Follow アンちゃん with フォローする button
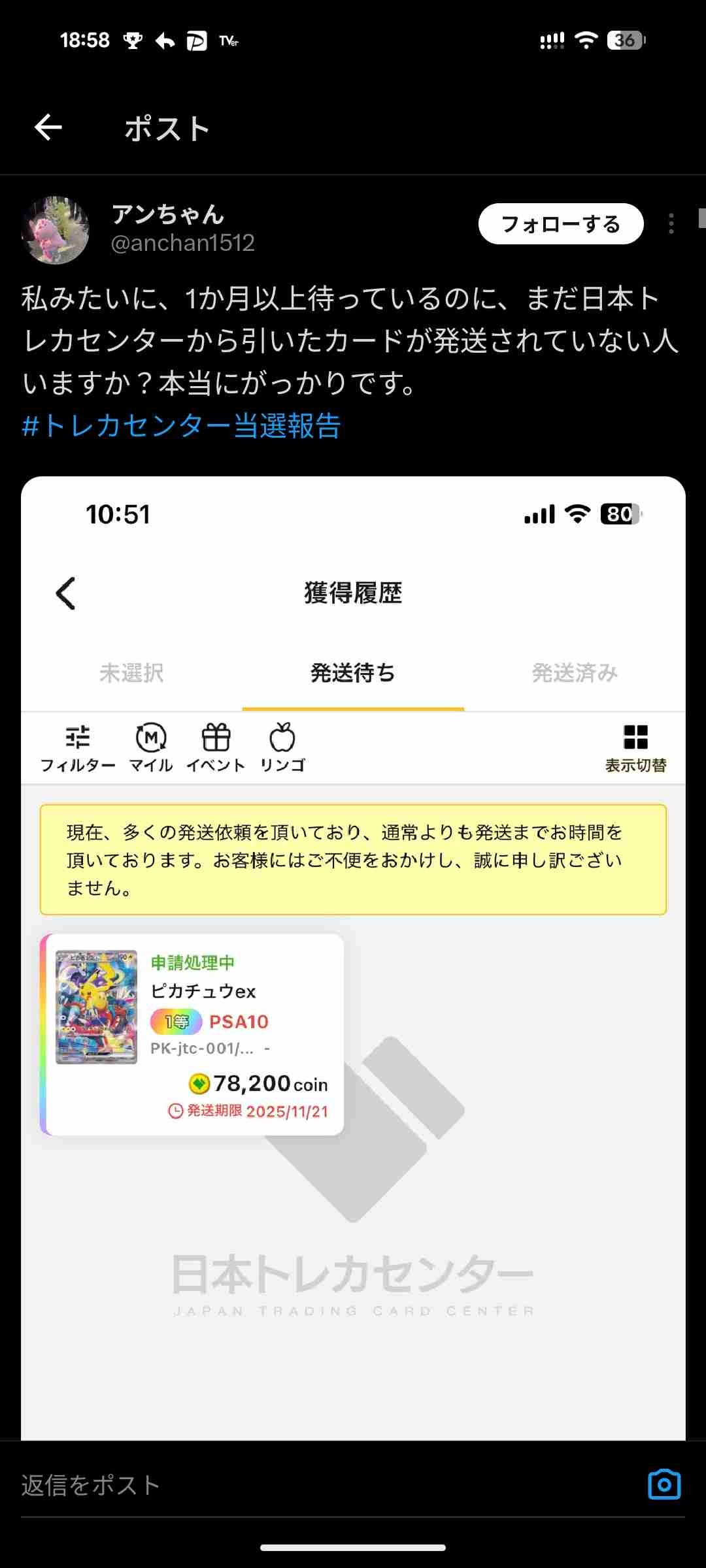 coord(560,224)
